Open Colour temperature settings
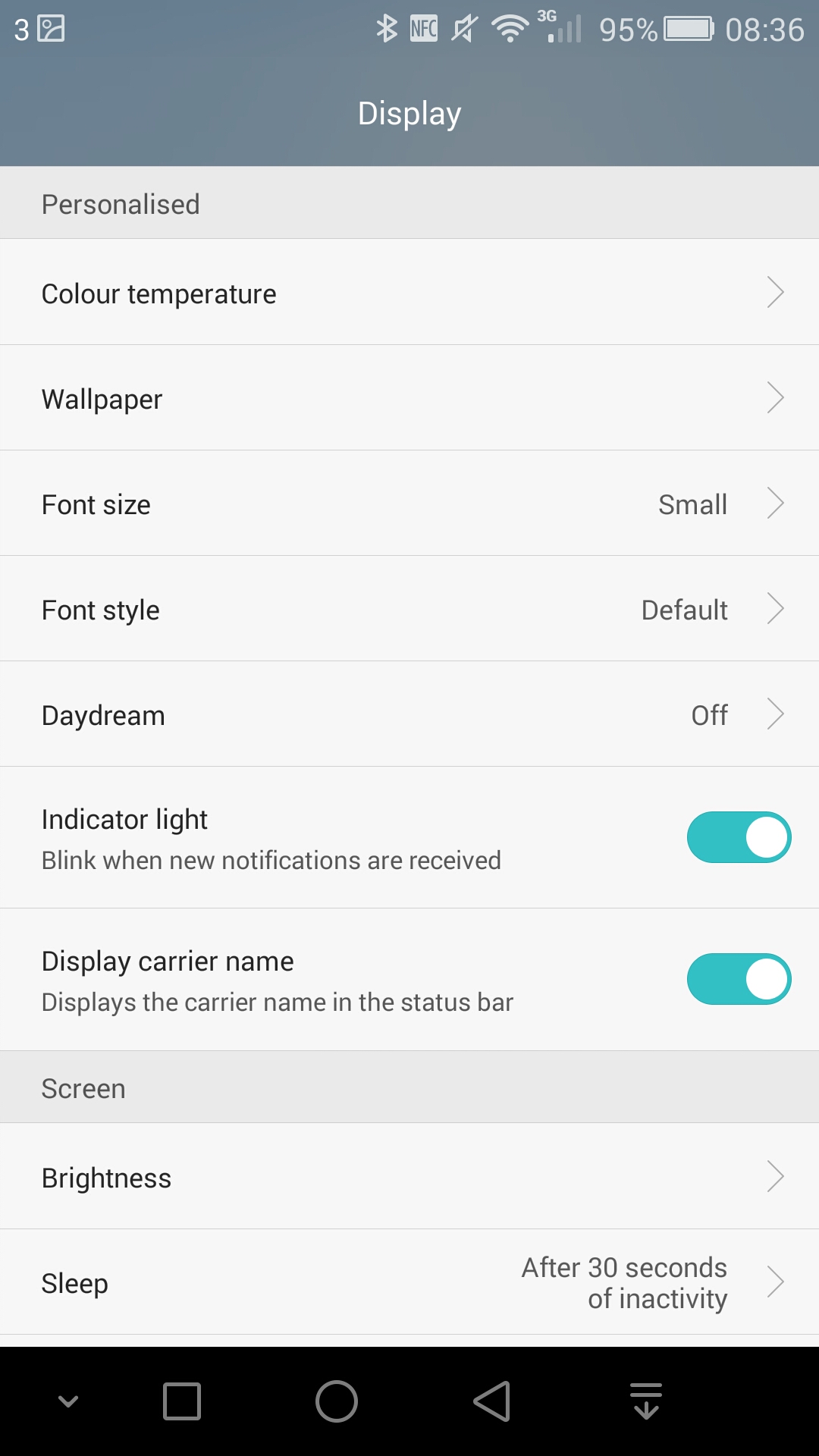 pos(409,293)
